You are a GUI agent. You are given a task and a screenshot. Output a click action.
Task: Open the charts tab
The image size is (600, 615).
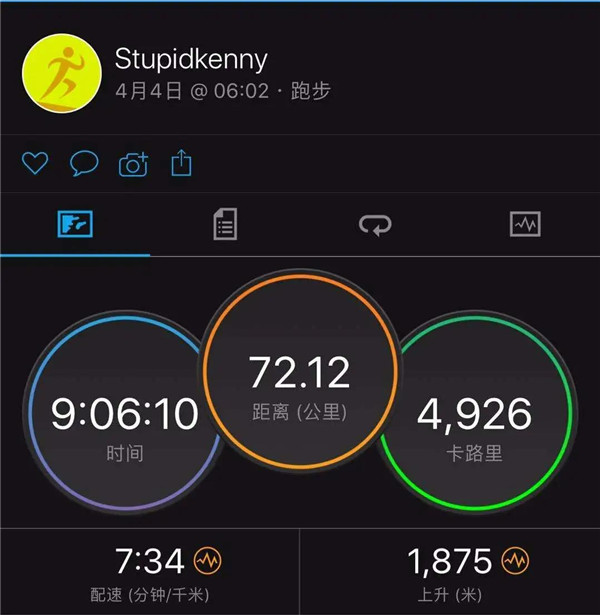coord(524,224)
